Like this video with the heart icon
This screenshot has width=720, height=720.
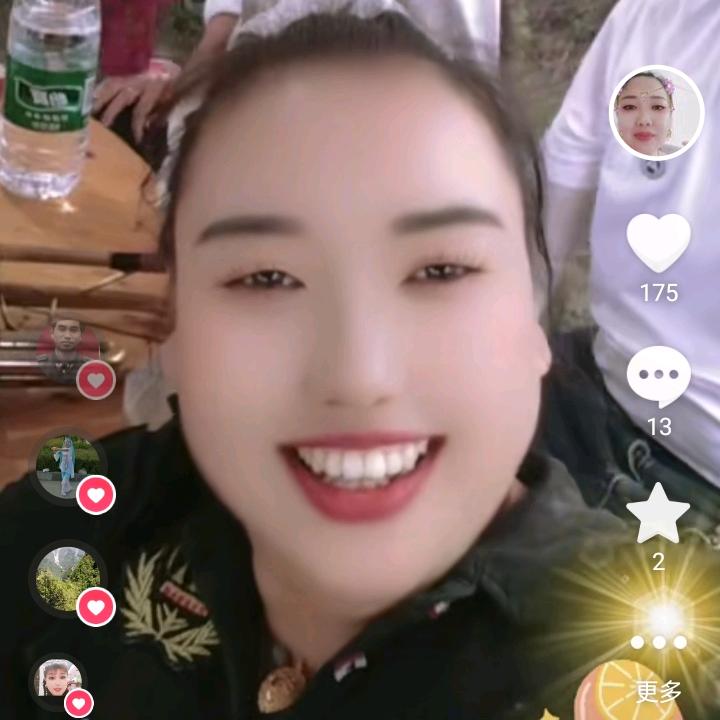coord(658,242)
